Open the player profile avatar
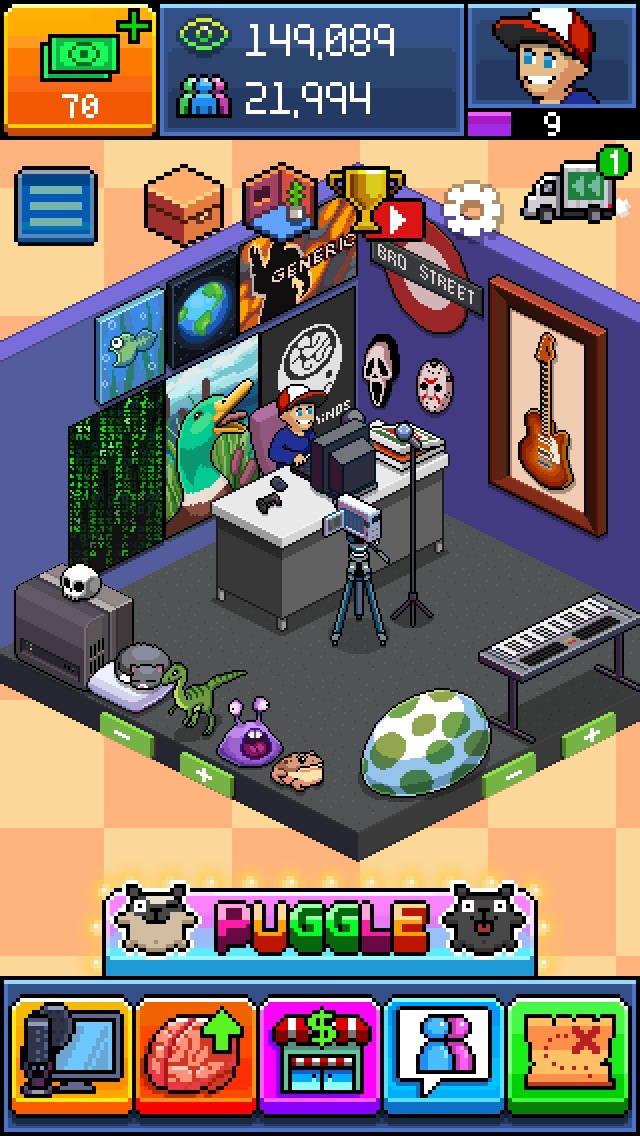The width and height of the screenshot is (640, 1136). tap(553, 55)
